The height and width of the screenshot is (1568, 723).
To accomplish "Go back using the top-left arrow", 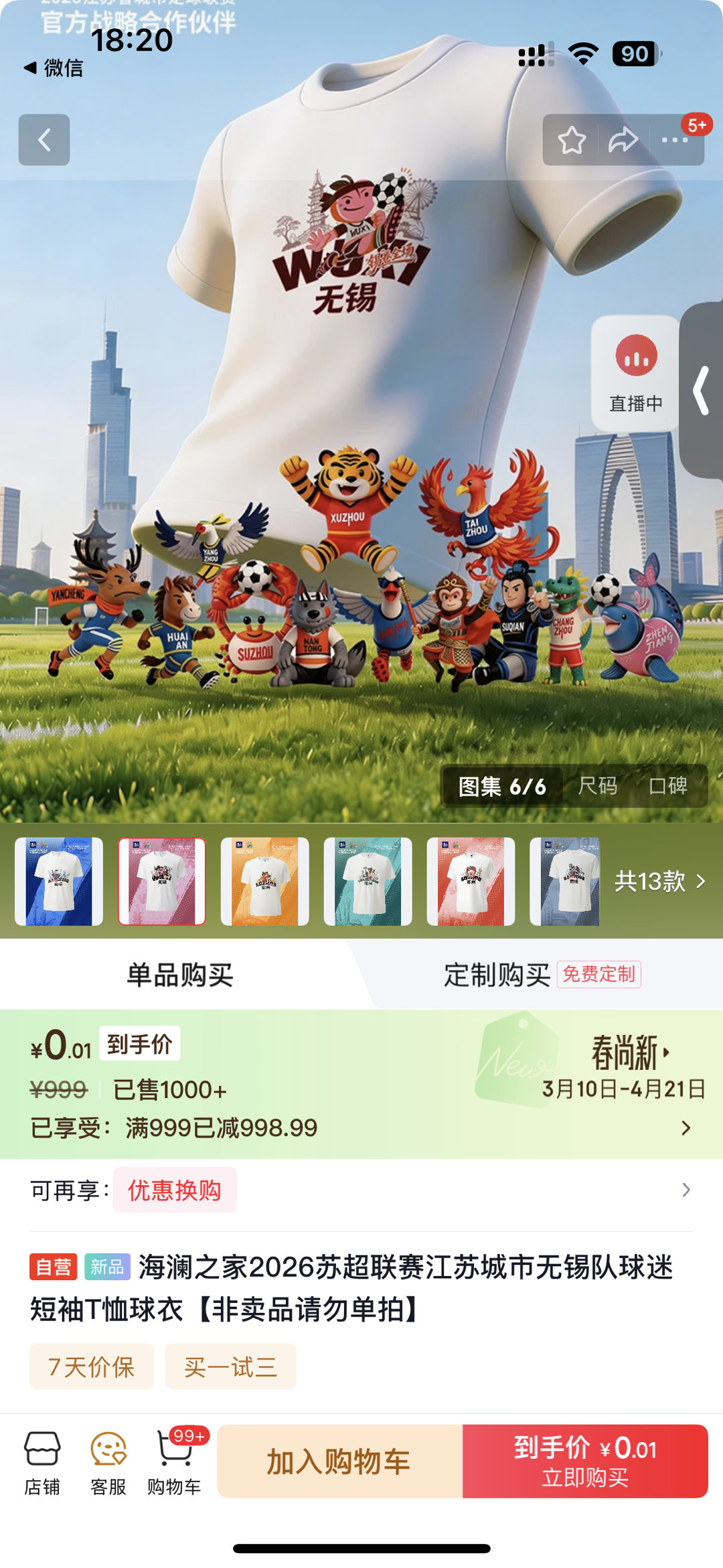I will tap(44, 140).
